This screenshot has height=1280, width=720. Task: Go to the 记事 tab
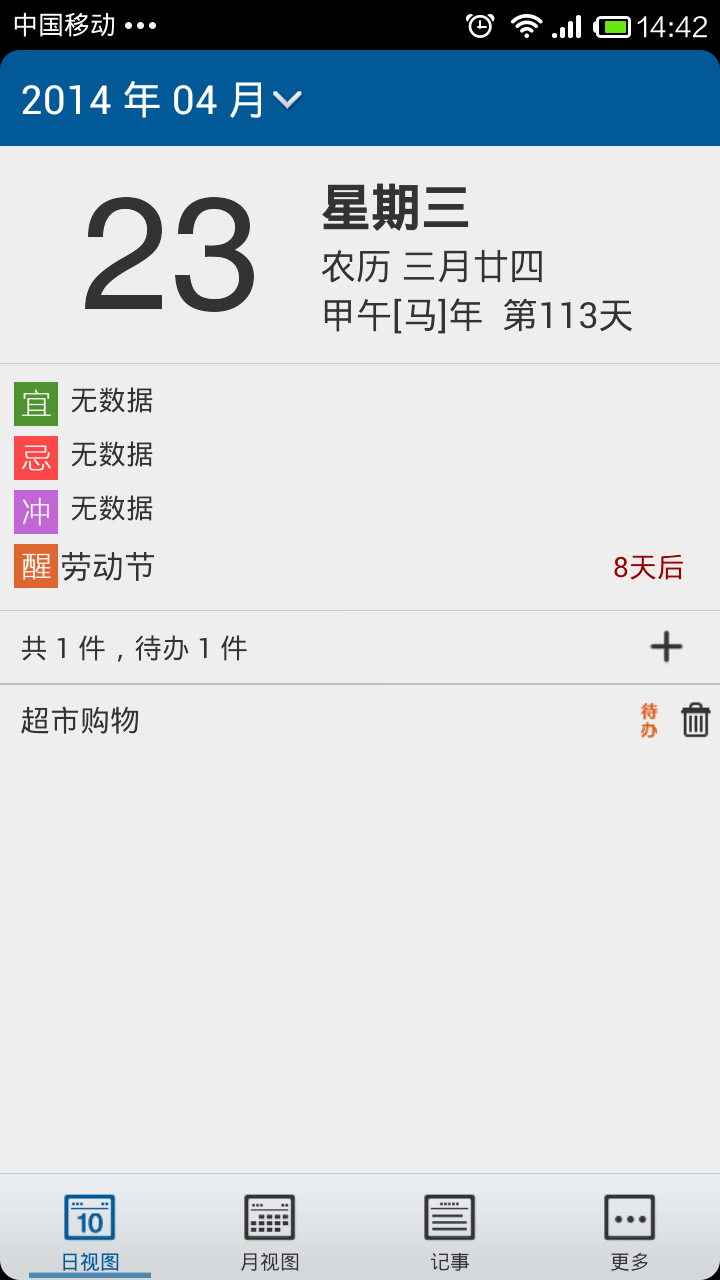tap(450, 1231)
